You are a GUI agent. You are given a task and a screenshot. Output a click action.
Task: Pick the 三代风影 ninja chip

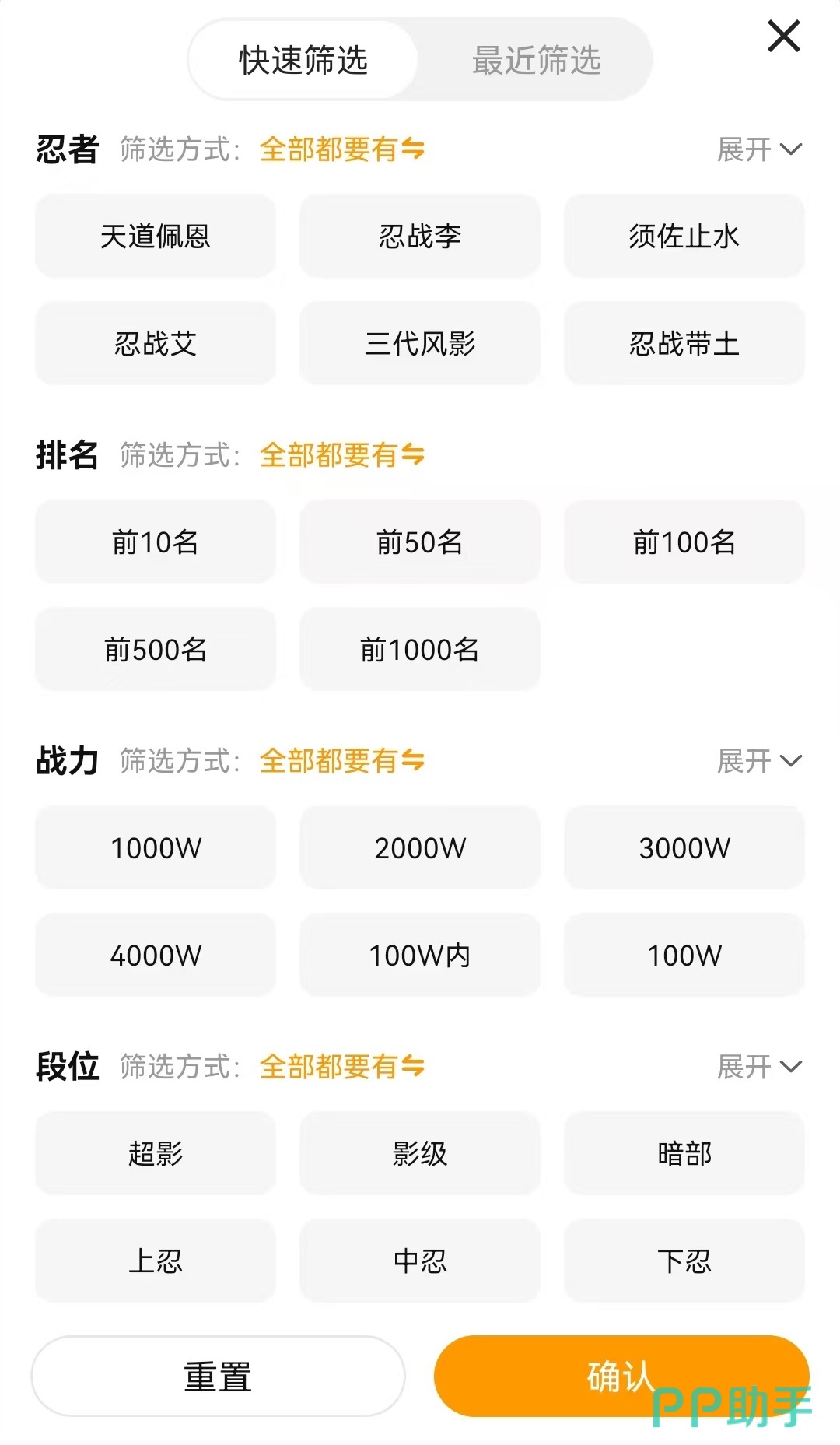[x=420, y=343]
